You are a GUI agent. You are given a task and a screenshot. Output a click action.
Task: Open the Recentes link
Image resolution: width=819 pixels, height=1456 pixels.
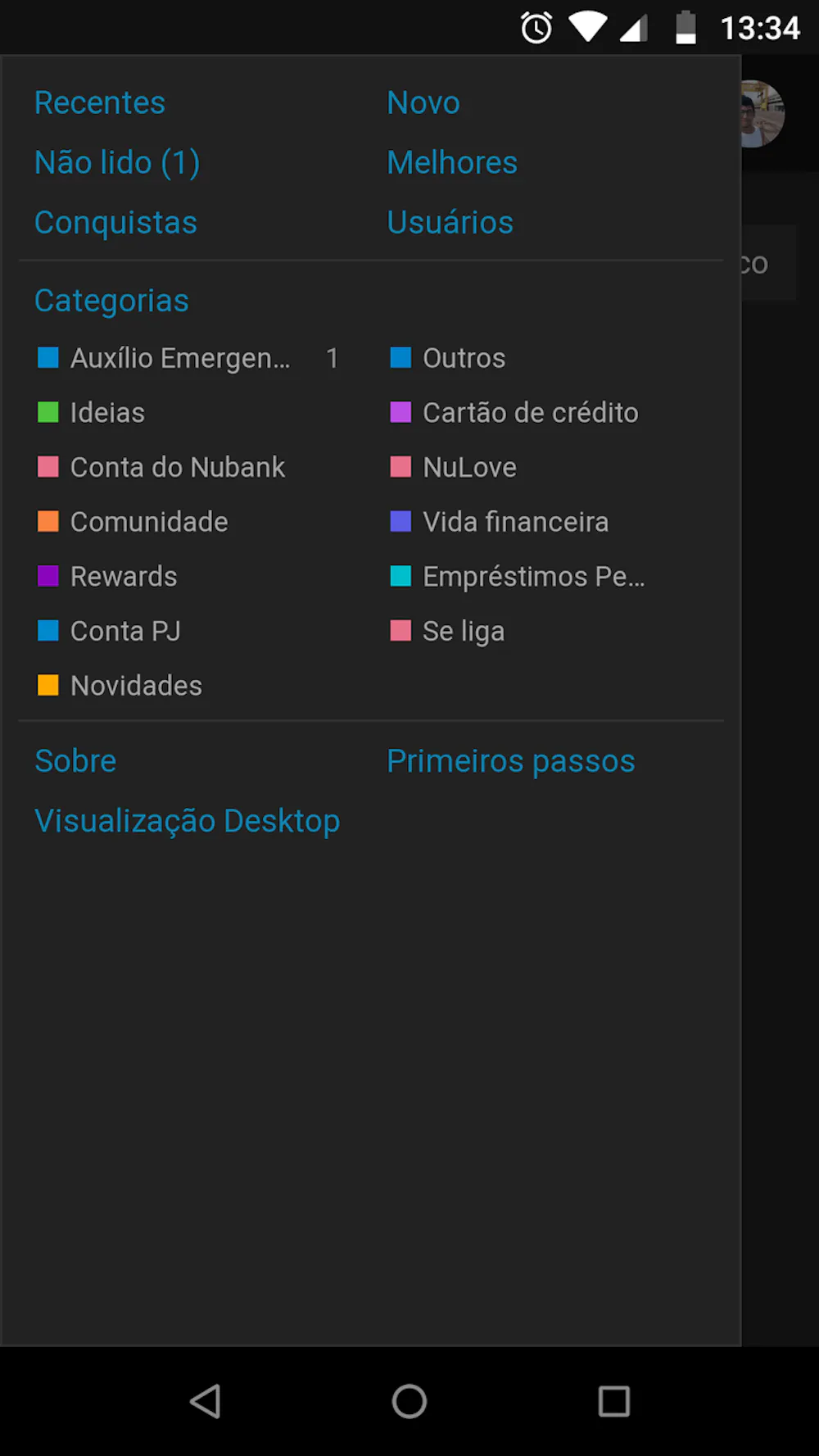(100, 103)
